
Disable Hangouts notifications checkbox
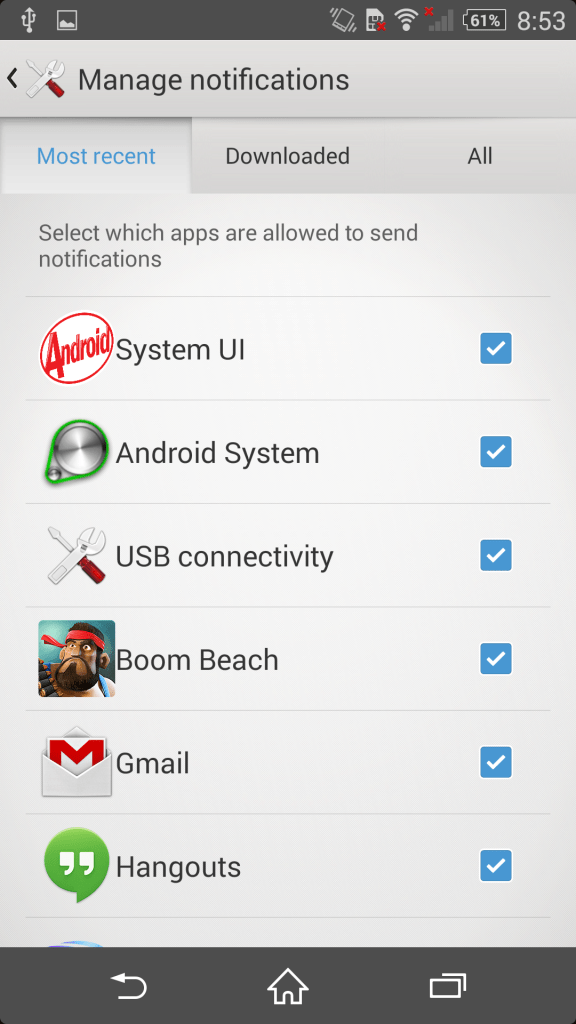(x=496, y=865)
